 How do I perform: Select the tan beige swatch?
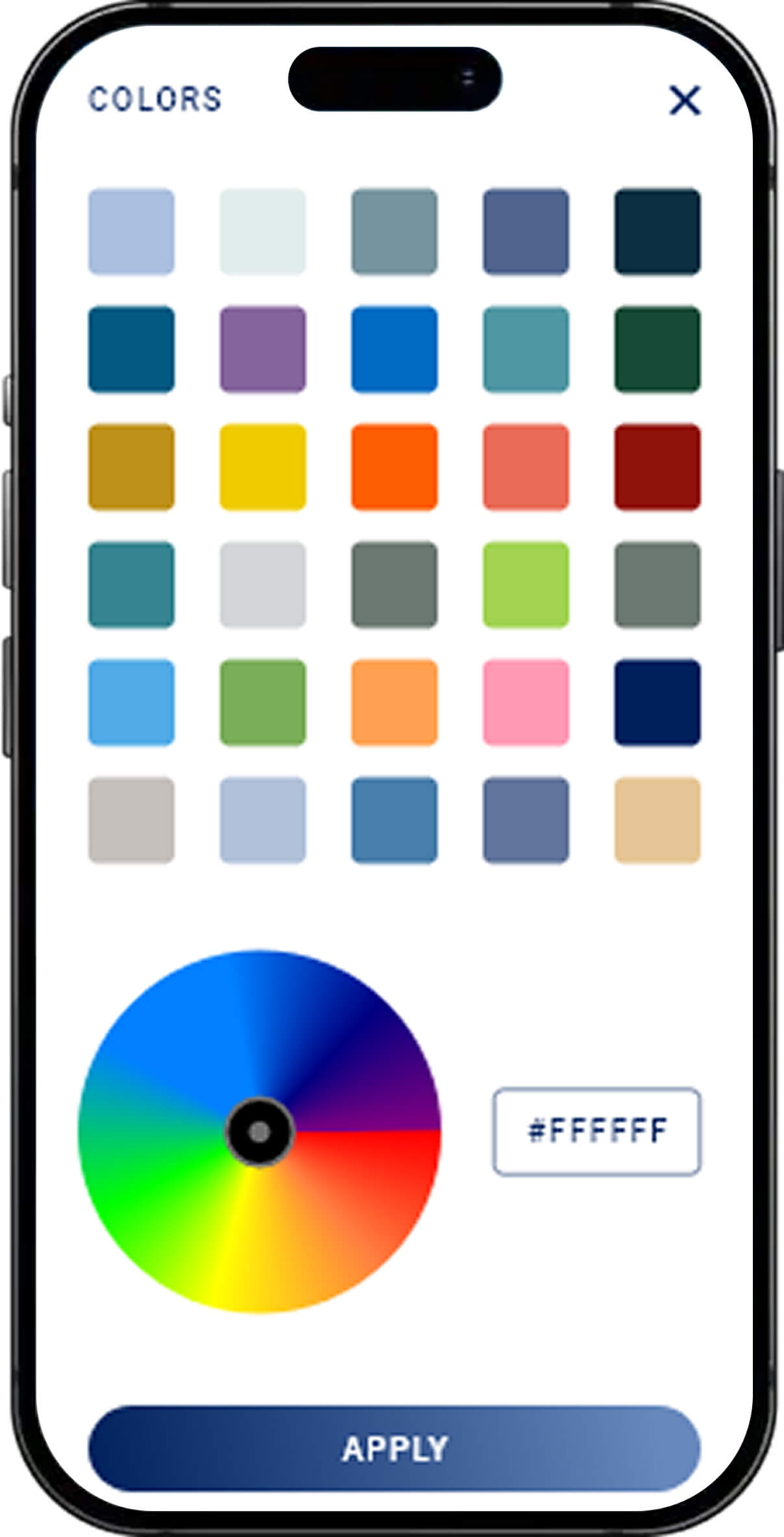click(657, 820)
